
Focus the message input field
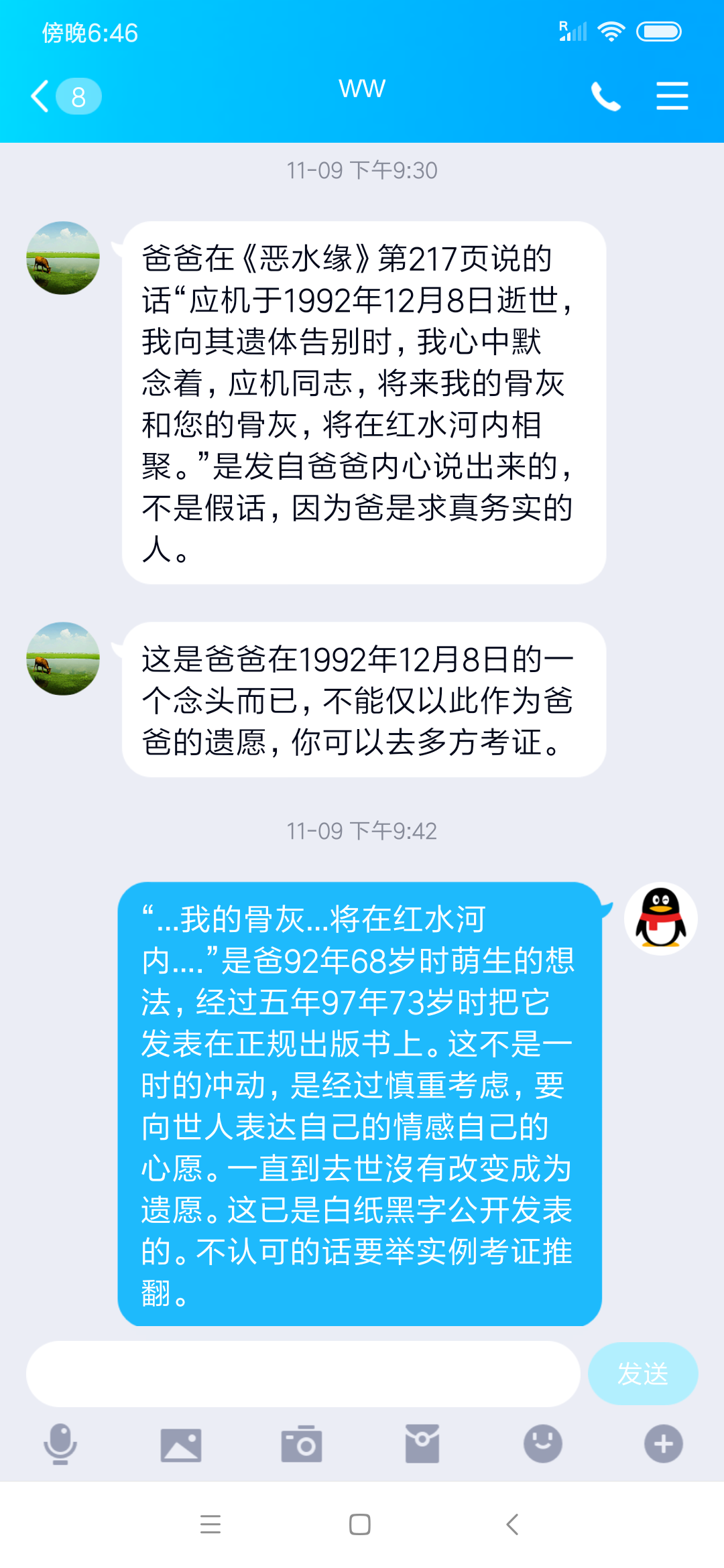click(302, 1374)
